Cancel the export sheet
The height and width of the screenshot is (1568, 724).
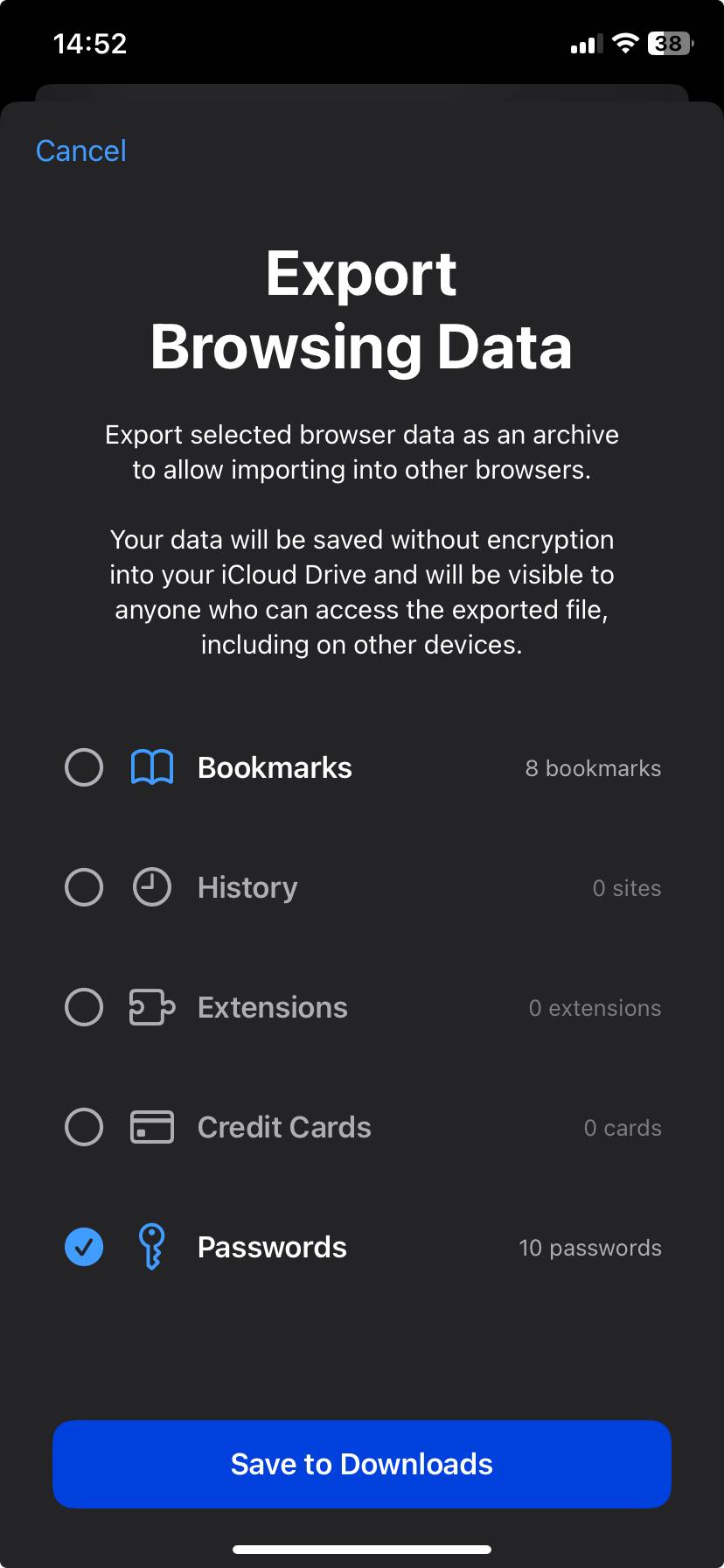[x=80, y=150]
